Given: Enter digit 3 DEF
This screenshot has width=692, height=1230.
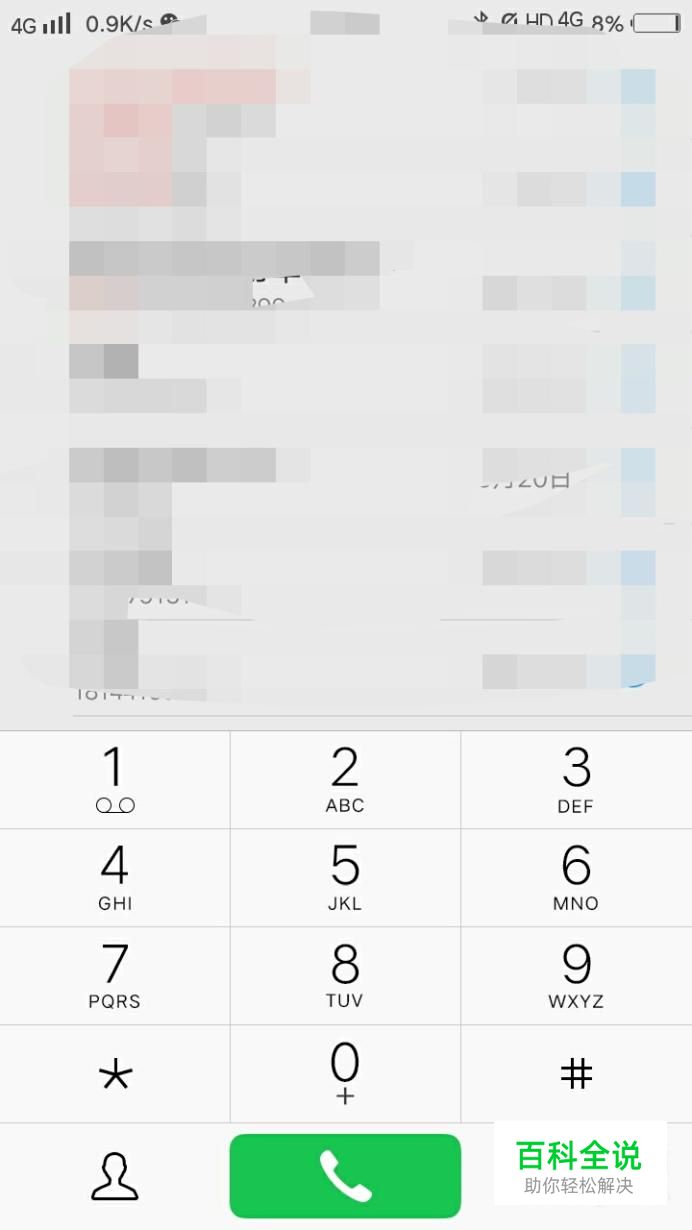Looking at the screenshot, I should (576, 780).
